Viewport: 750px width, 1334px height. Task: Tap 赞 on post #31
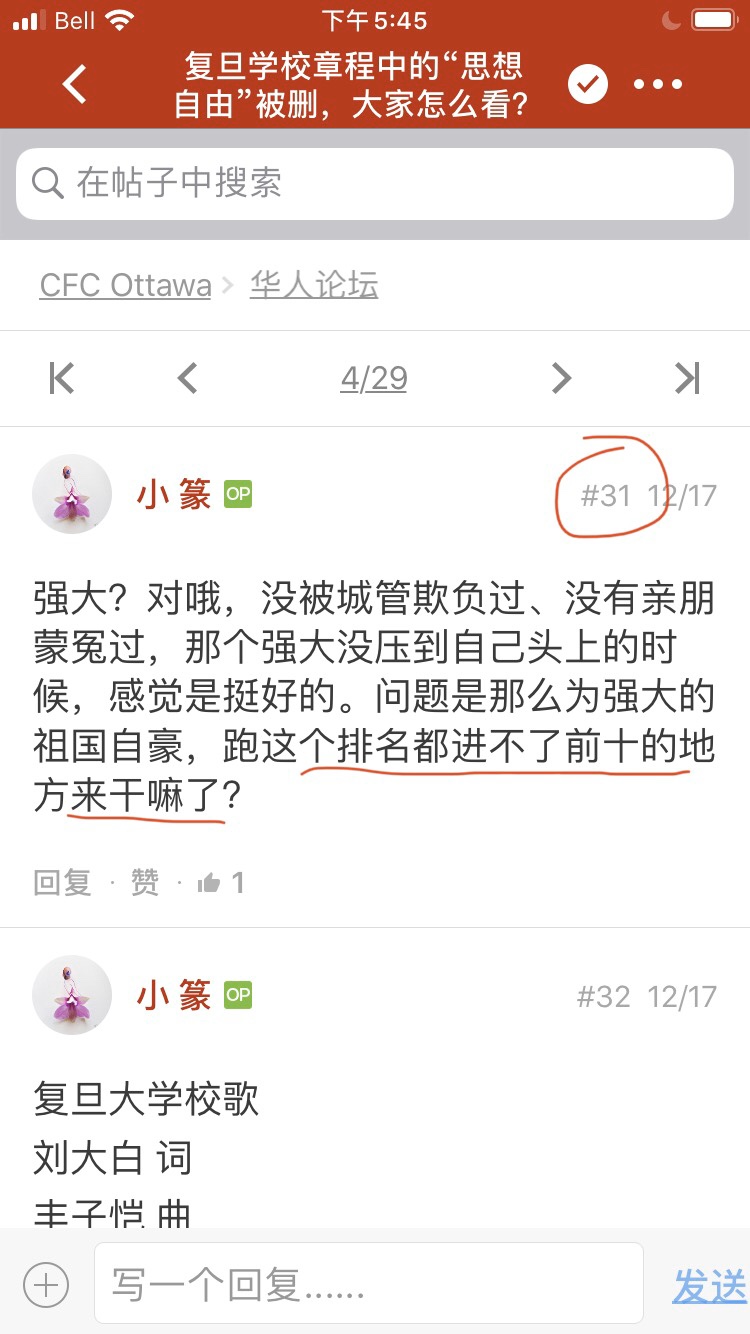145,882
